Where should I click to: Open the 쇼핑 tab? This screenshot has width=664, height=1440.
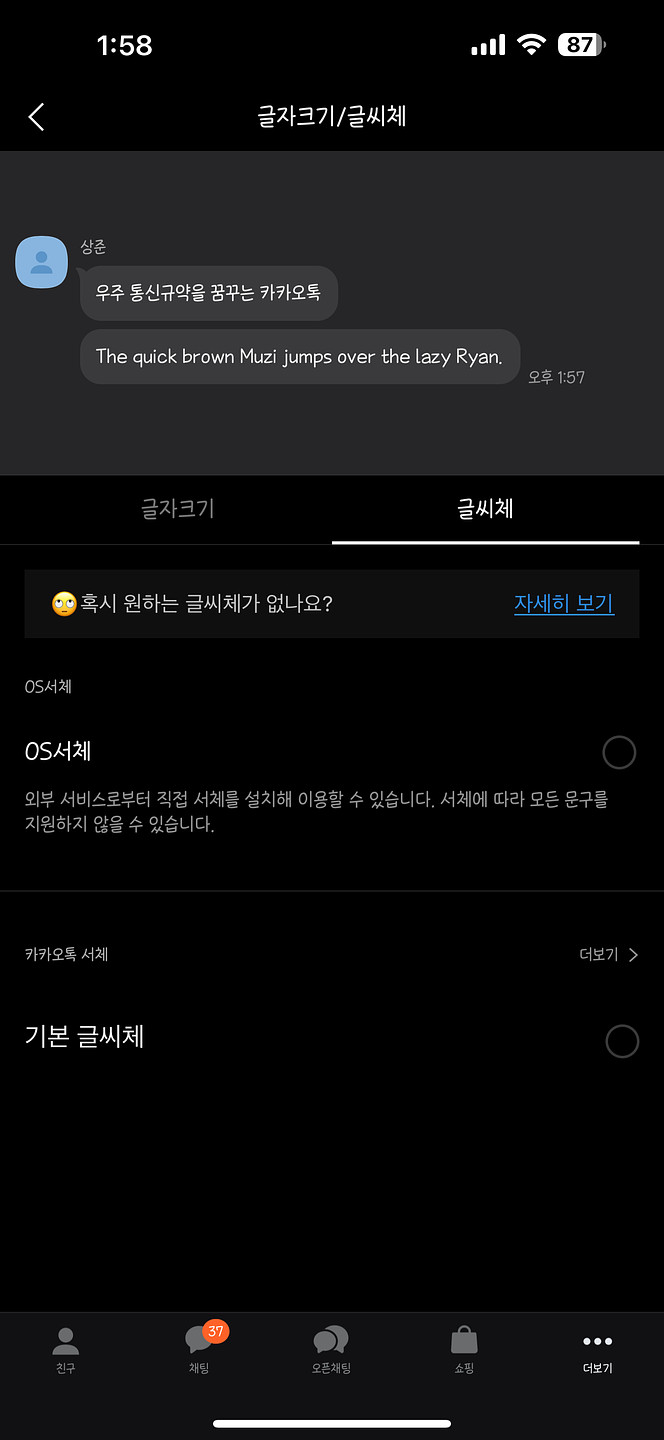tap(464, 1350)
